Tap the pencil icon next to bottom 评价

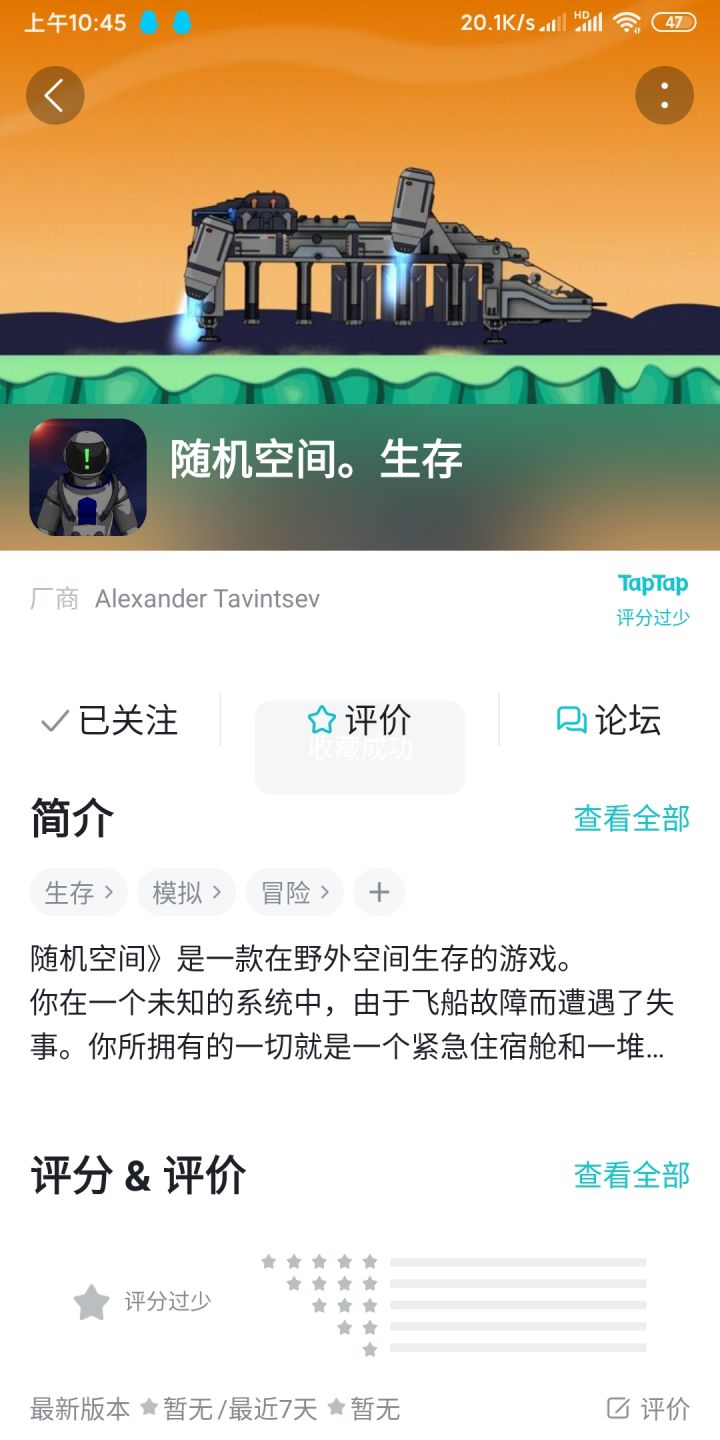pyautogui.click(x=620, y=1408)
